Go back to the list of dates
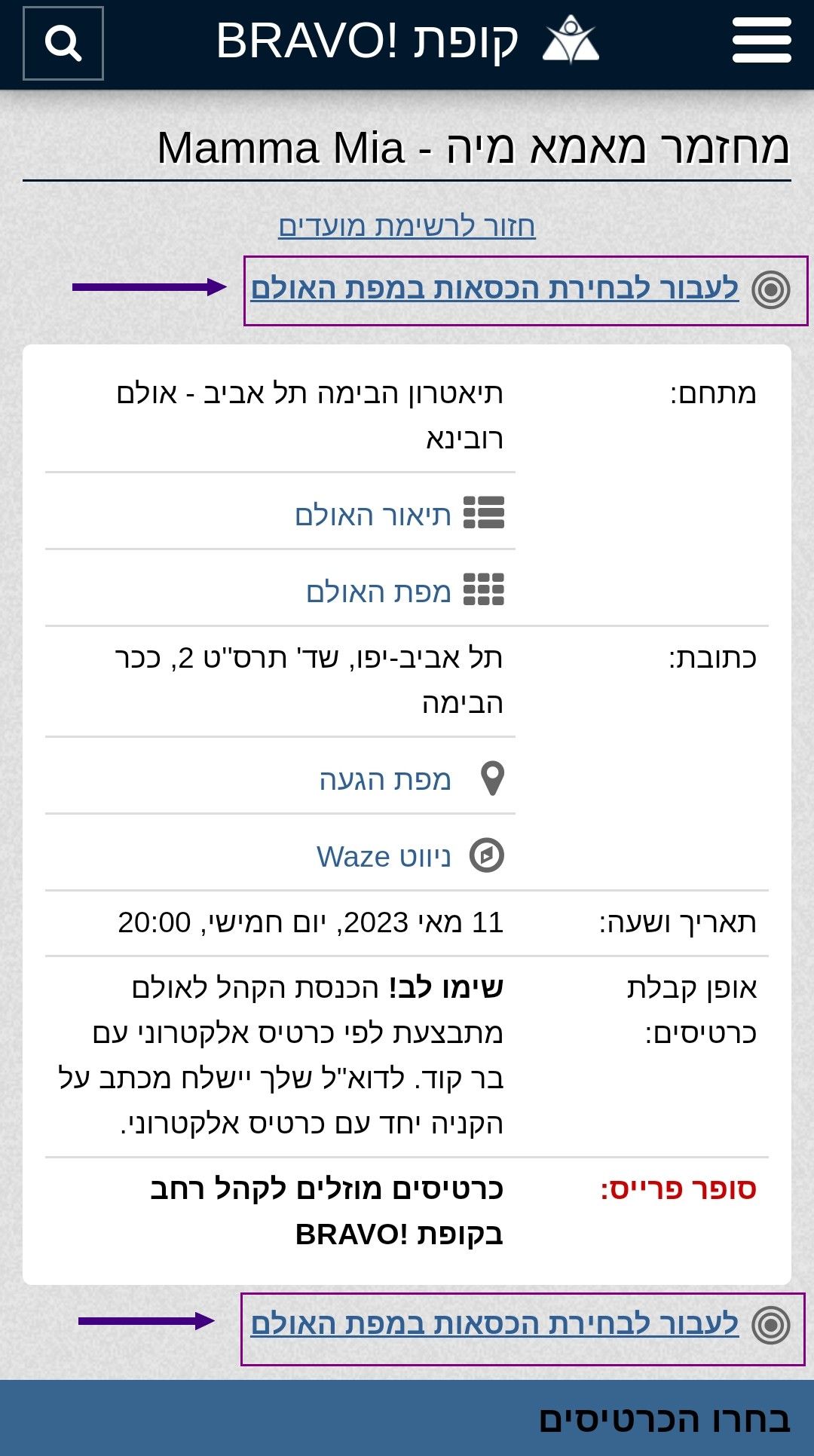814x1456 pixels. coord(407,226)
